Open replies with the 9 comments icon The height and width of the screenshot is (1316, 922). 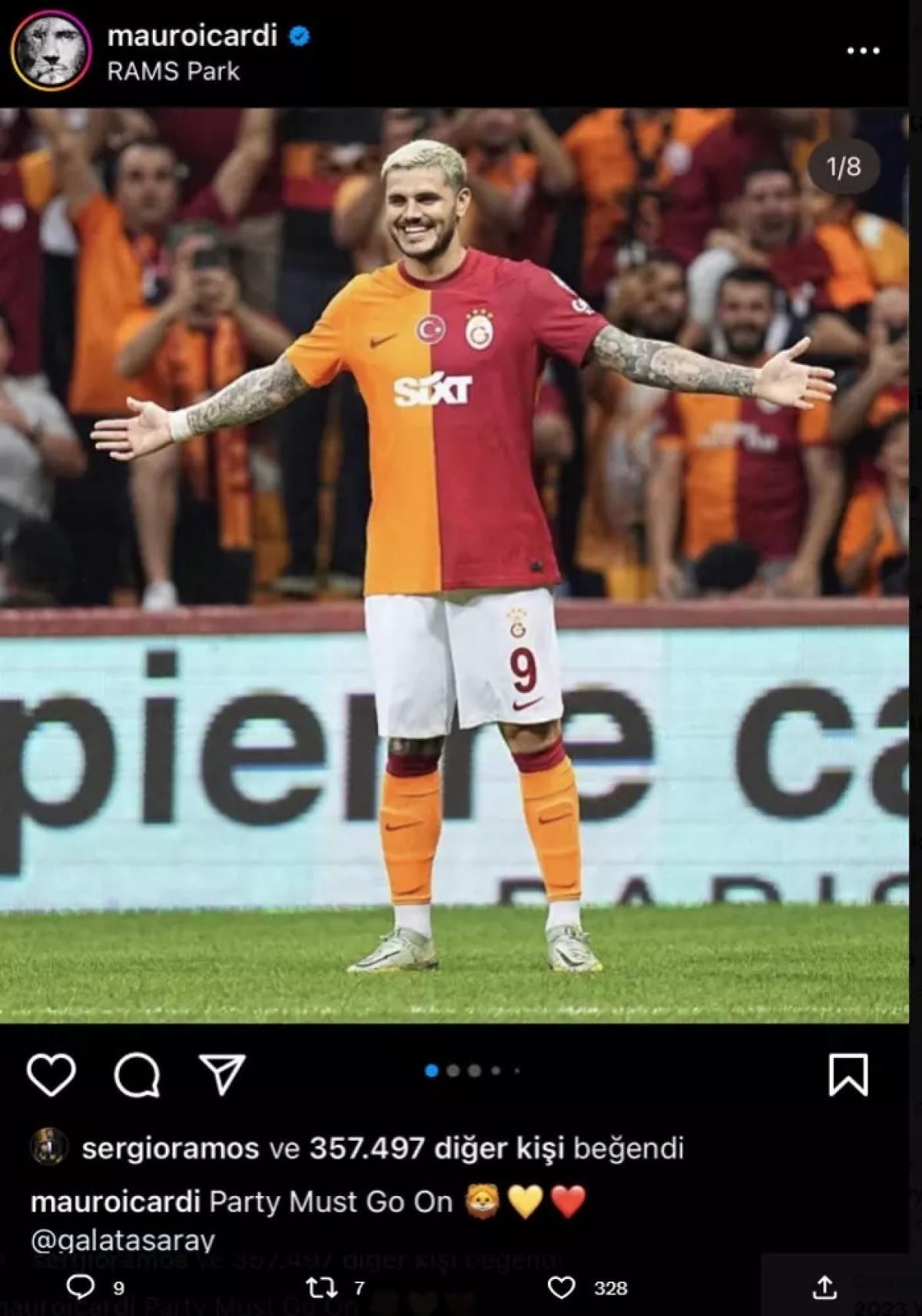(81, 1287)
